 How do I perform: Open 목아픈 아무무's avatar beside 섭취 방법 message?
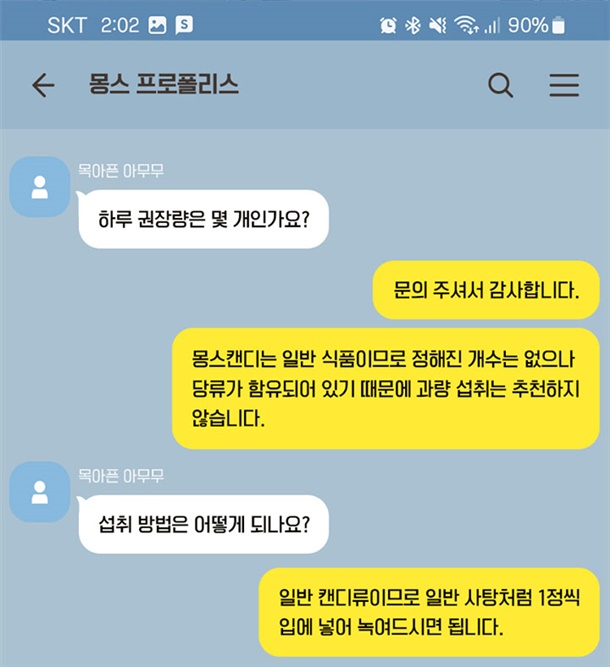point(40,491)
